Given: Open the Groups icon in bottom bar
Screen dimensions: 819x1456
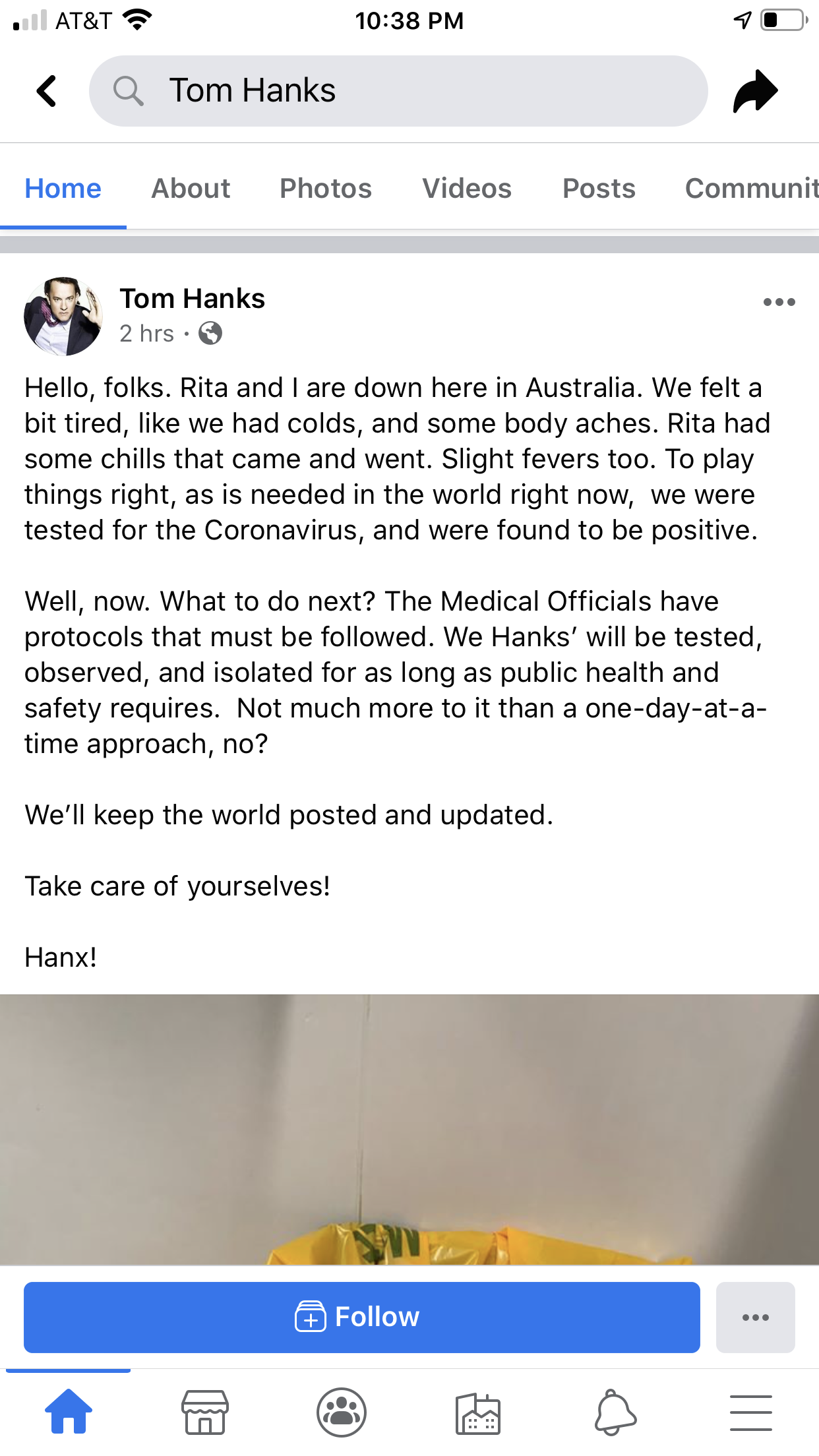Looking at the screenshot, I should [342, 1412].
